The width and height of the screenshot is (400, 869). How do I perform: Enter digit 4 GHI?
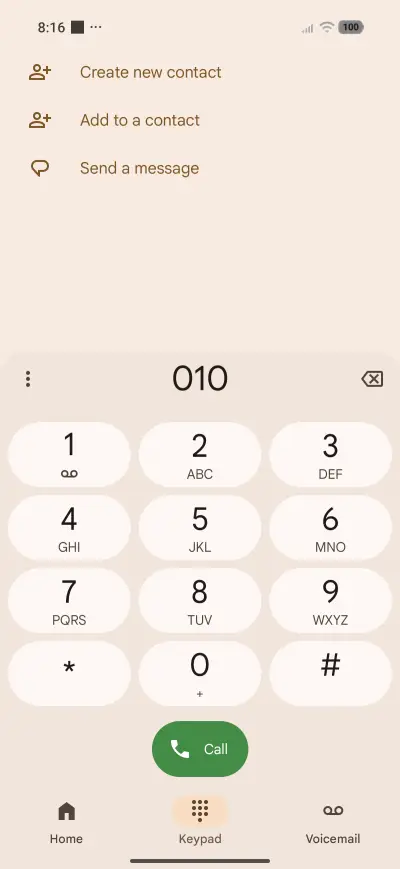pos(69,528)
